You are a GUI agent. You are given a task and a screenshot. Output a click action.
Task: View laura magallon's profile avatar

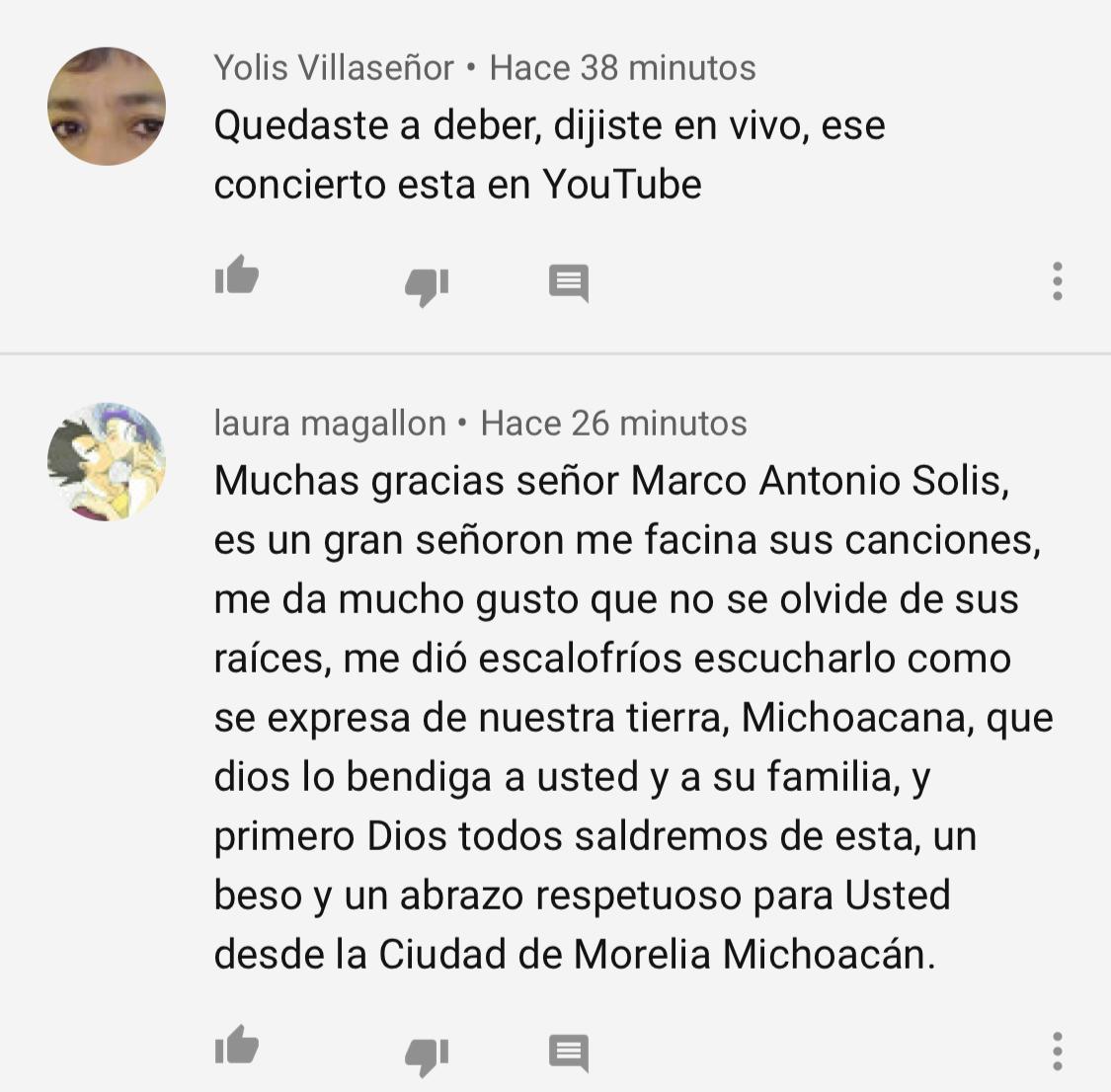point(107,461)
